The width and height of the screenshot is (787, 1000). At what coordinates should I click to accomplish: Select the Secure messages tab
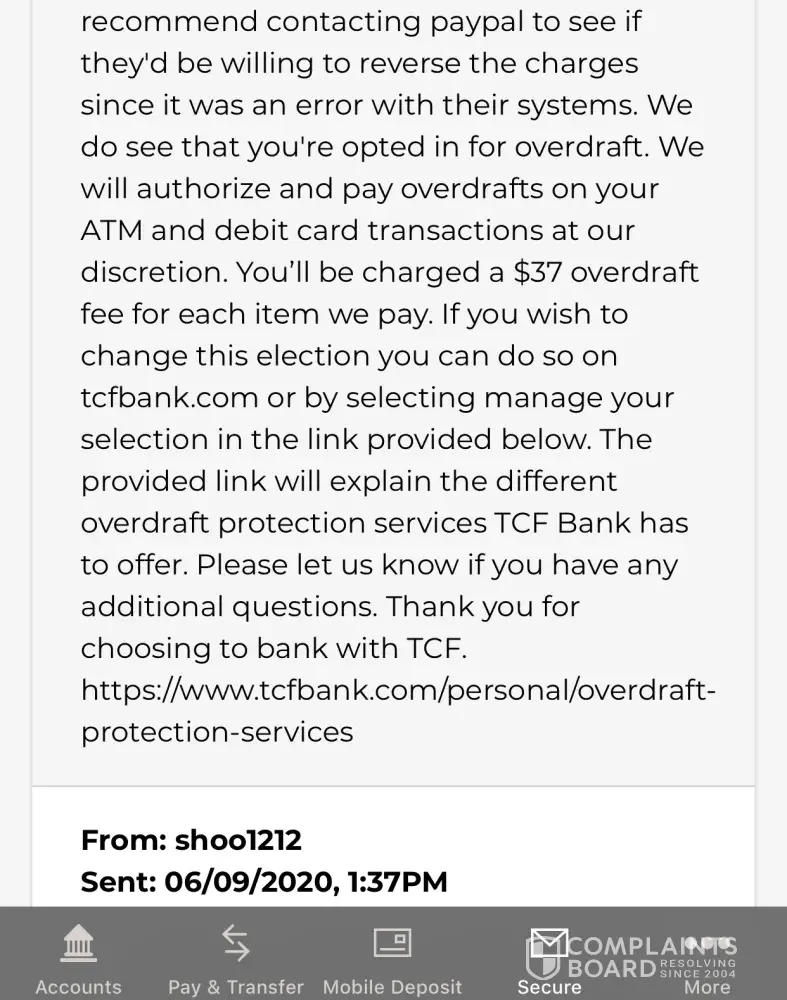(x=549, y=958)
